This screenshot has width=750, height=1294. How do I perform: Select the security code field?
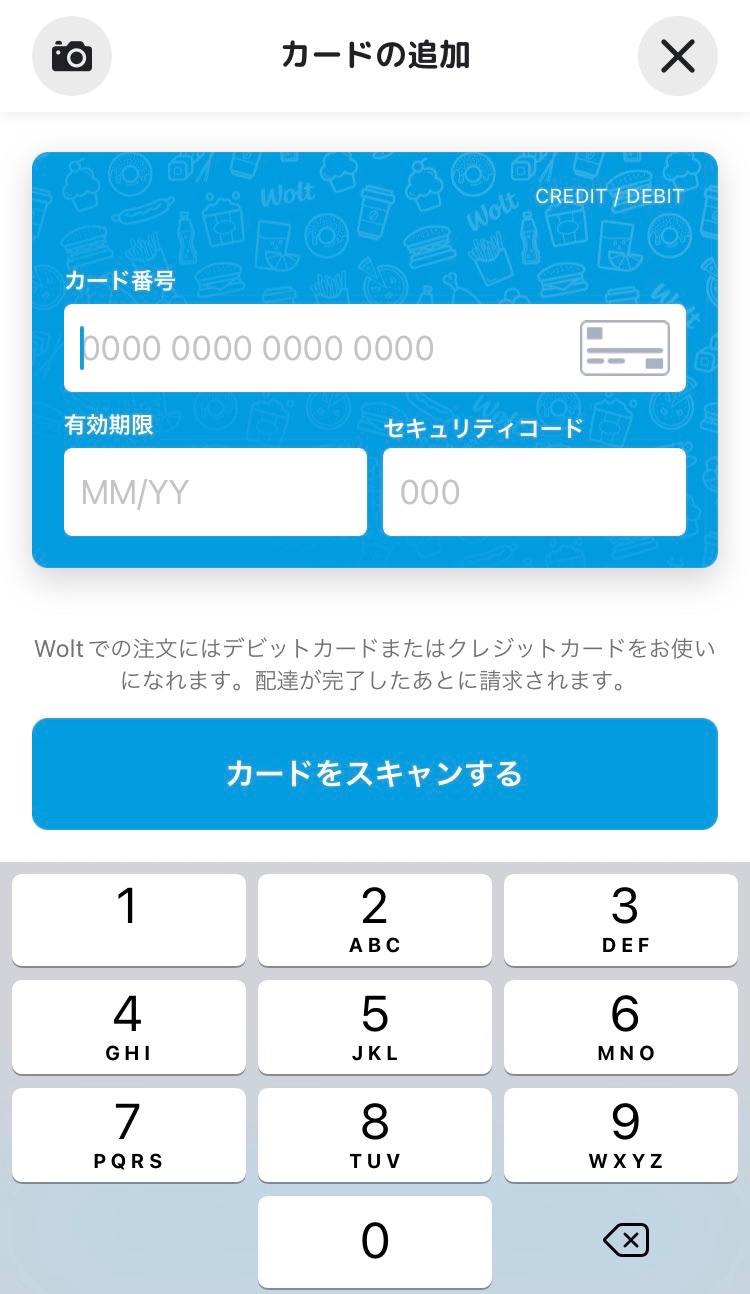pos(534,492)
